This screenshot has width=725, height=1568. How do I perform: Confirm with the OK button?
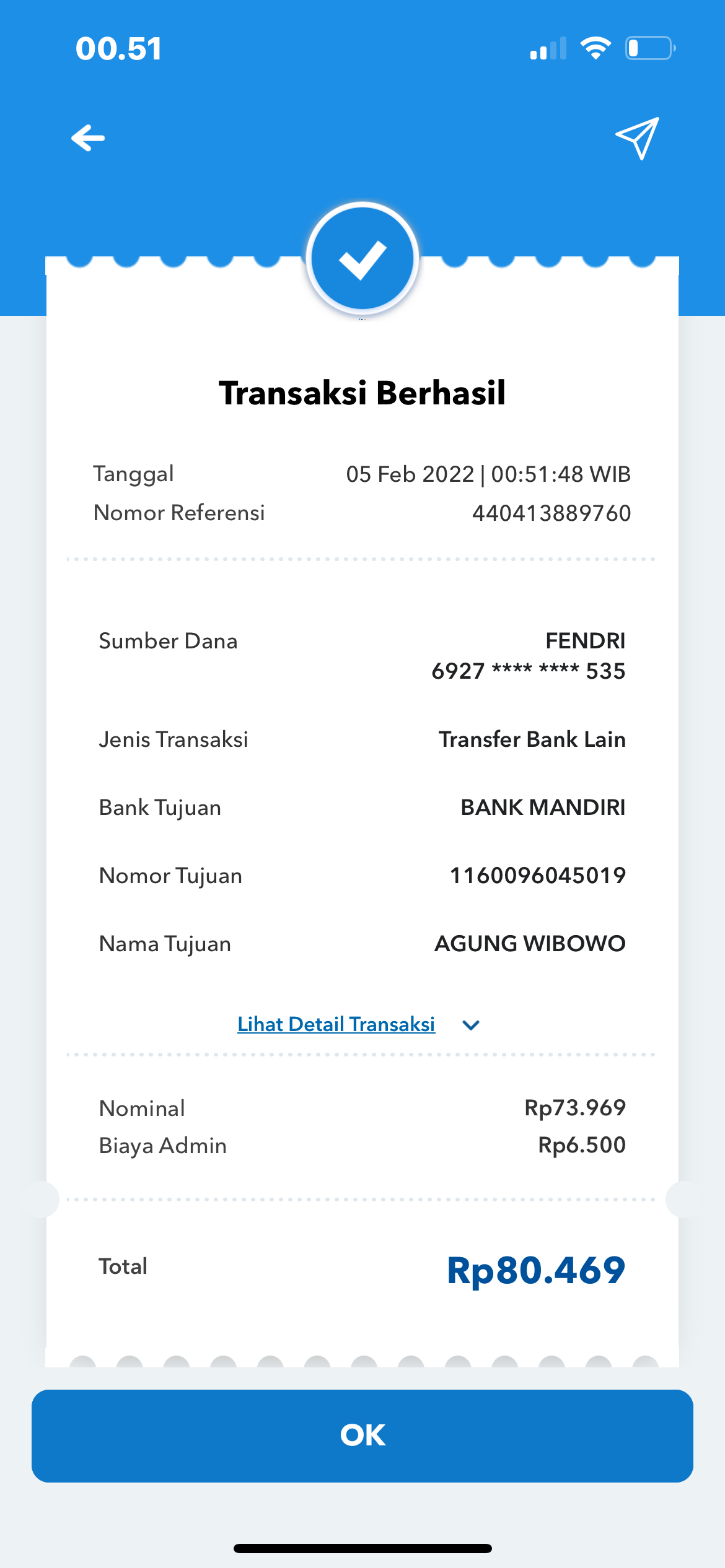[362, 1435]
